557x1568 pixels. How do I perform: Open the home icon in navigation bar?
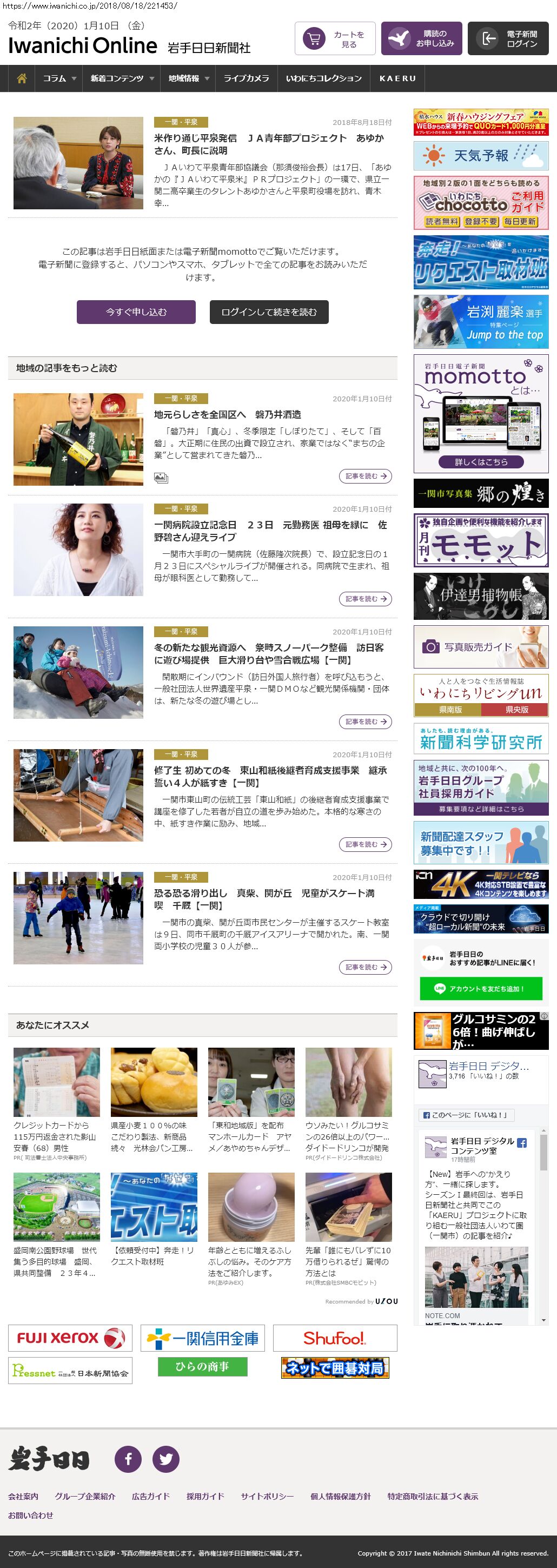coord(22,78)
